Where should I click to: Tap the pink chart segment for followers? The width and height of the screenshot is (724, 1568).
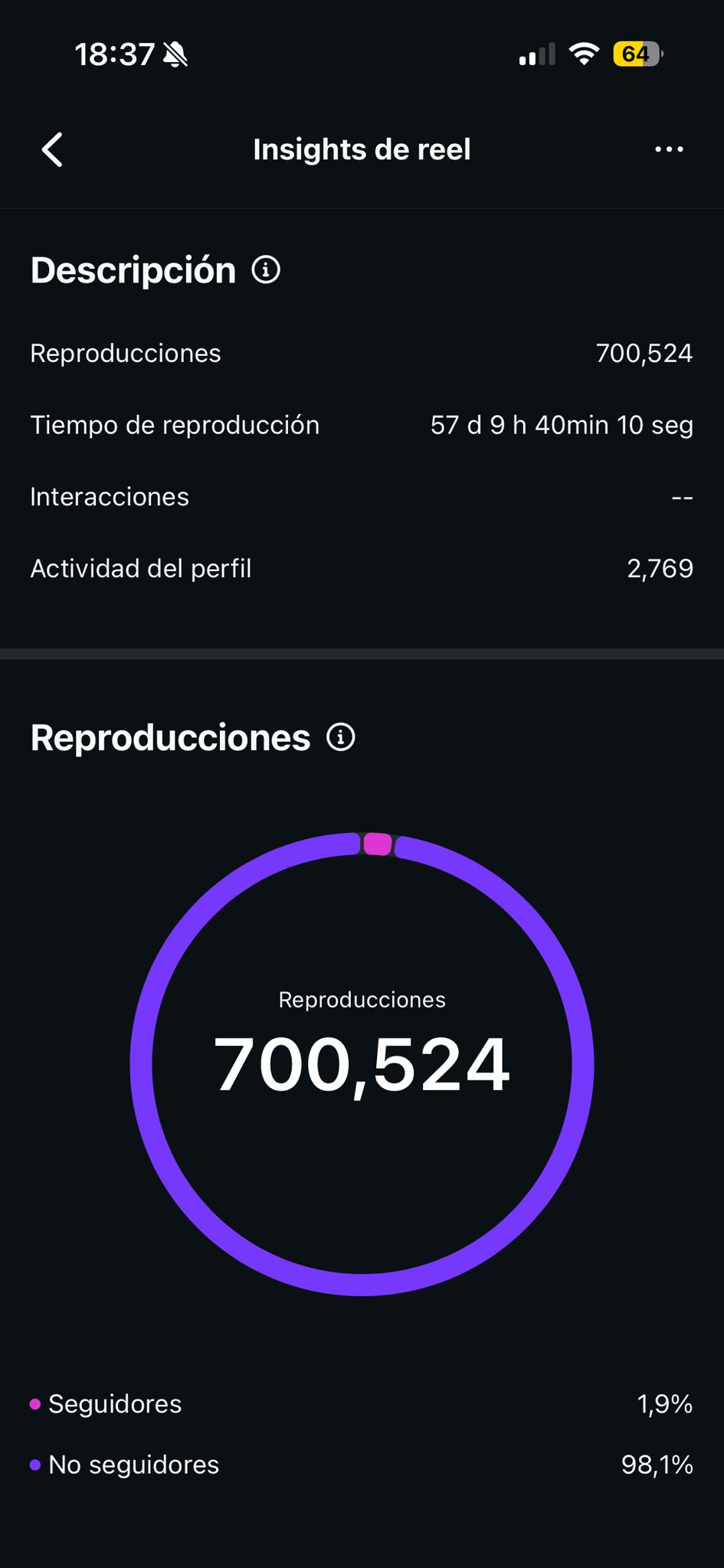[x=378, y=843]
